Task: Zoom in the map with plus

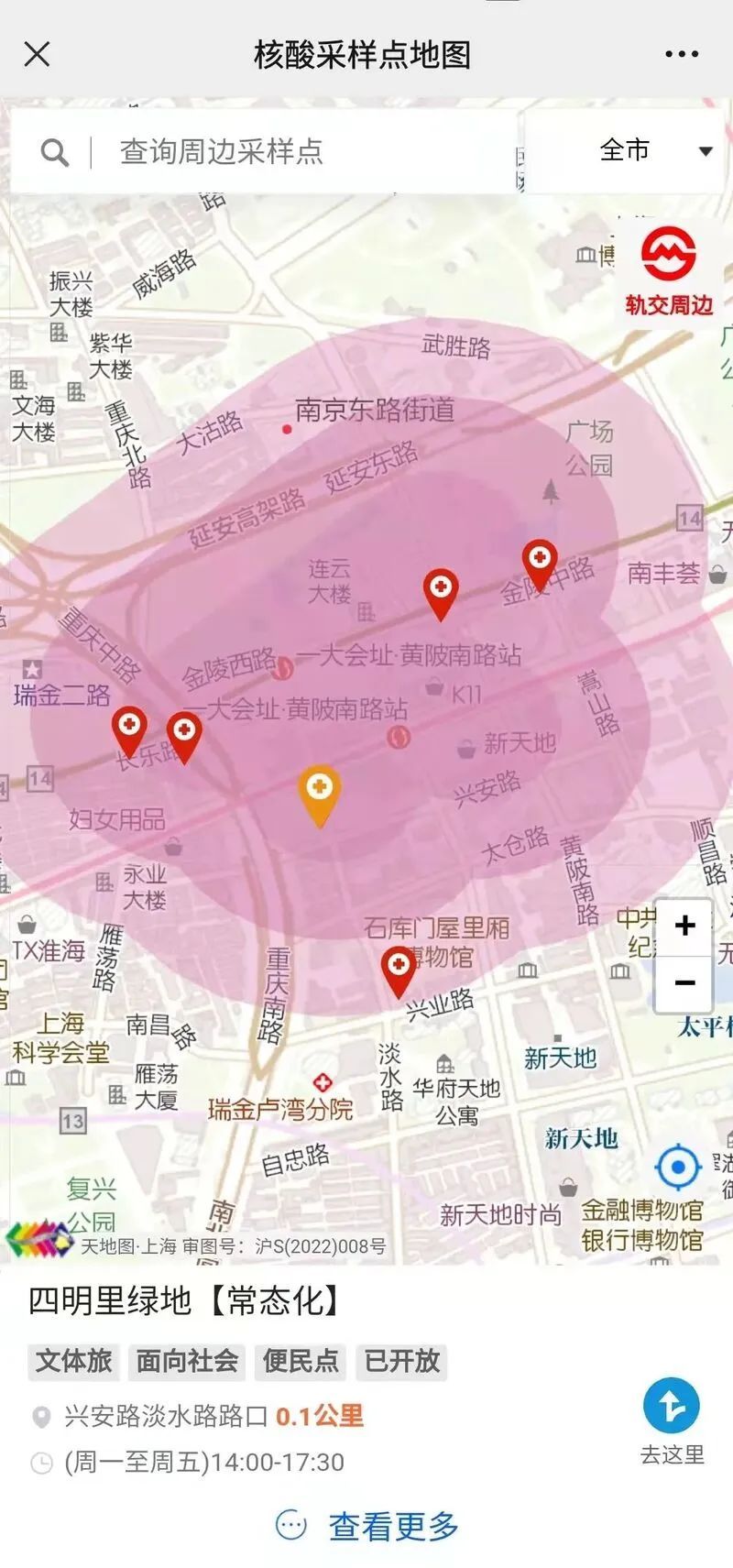Action: [x=684, y=925]
